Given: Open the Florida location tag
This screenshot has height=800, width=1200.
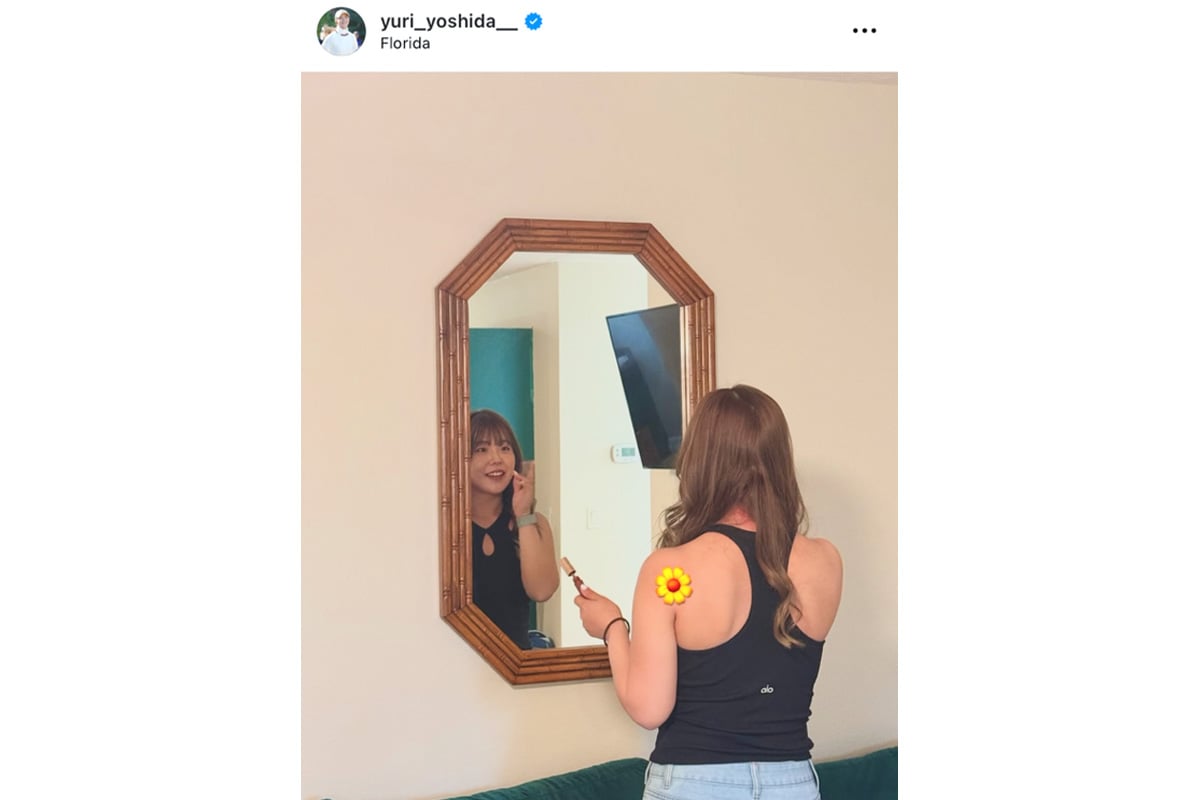Looking at the screenshot, I should (405, 44).
